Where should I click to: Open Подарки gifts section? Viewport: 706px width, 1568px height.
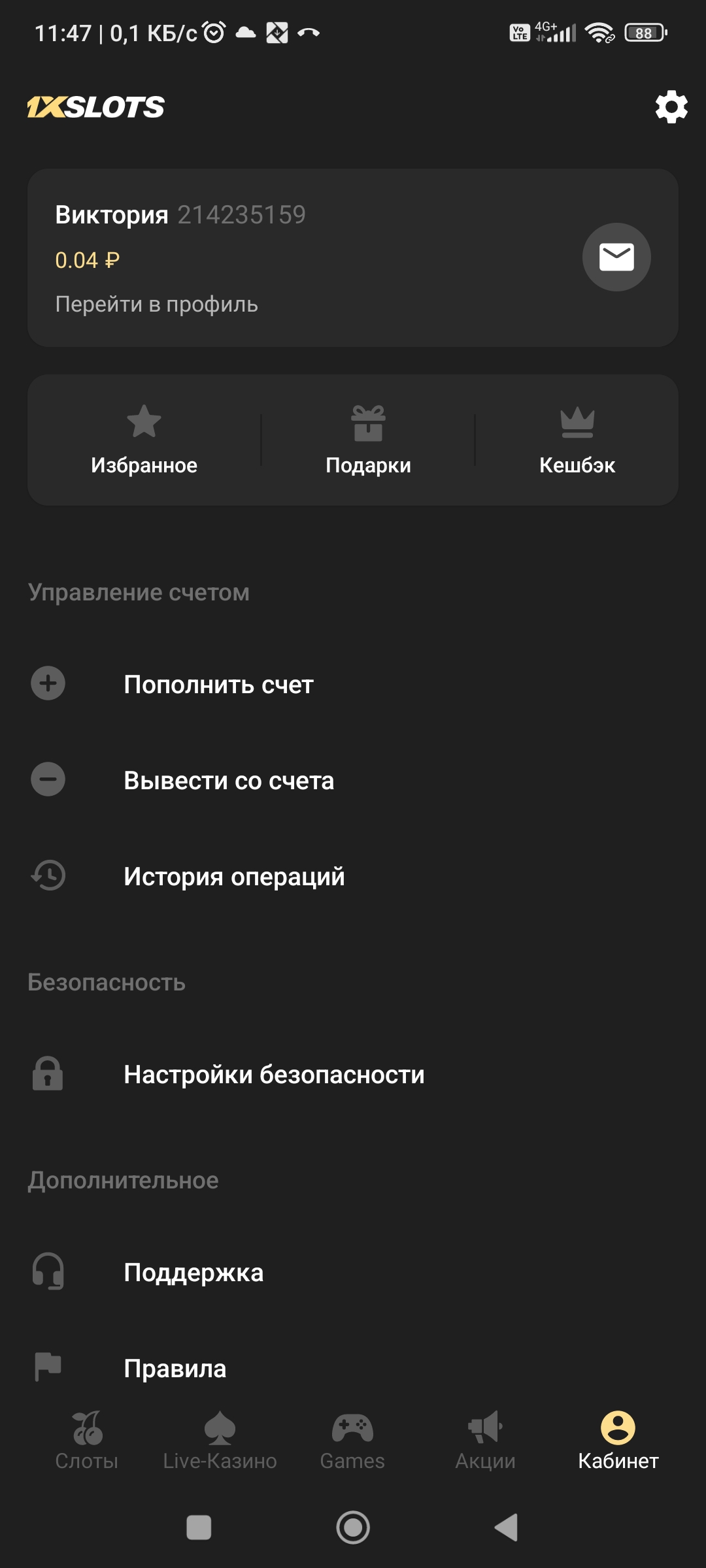click(x=368, y=440)
